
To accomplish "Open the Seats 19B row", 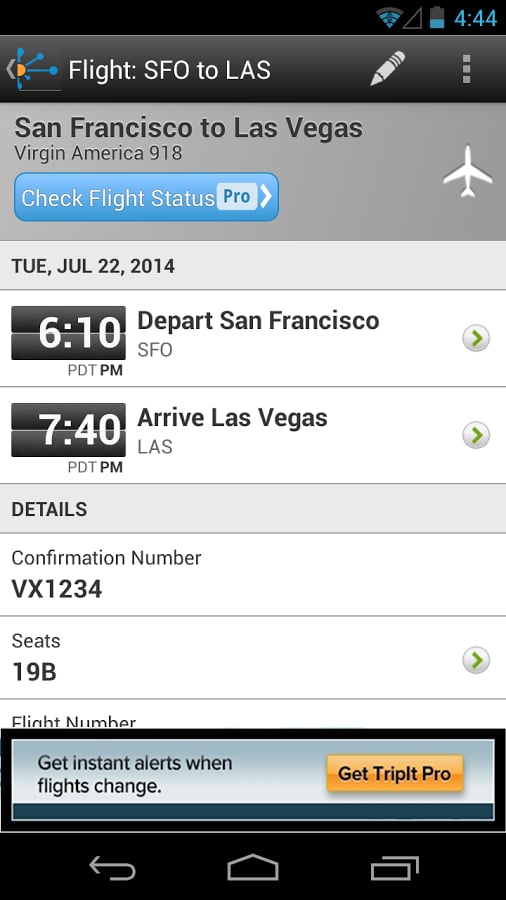I will [253, 658].
